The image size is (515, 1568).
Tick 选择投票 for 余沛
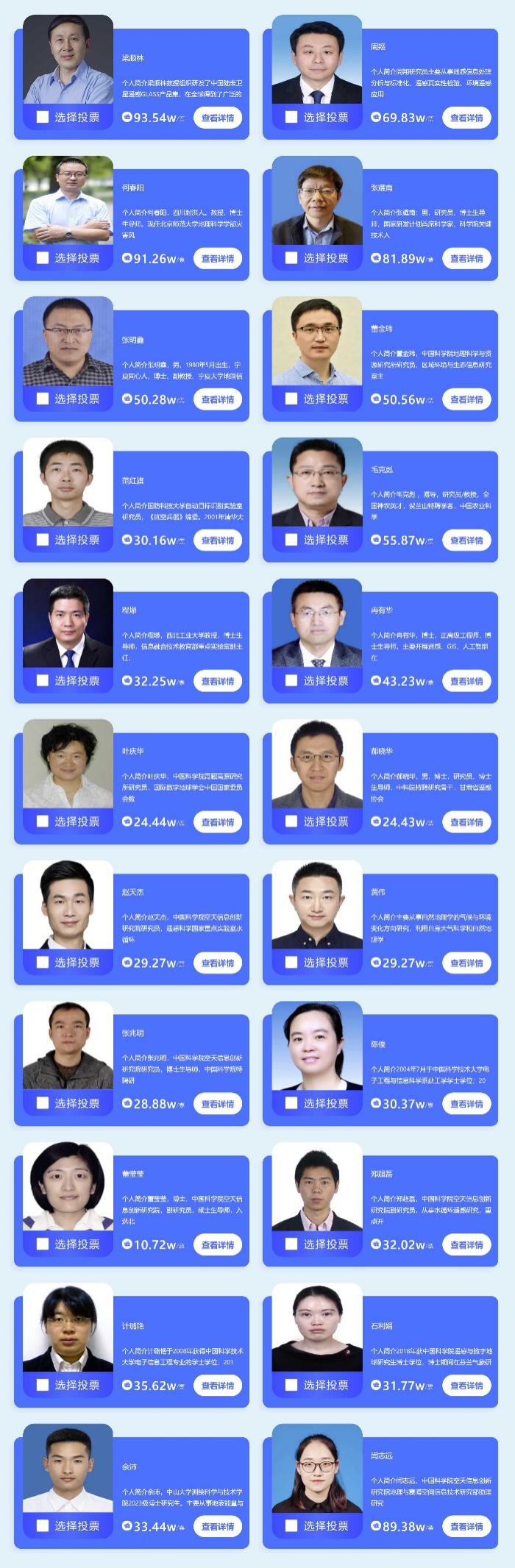(43, 1526)
